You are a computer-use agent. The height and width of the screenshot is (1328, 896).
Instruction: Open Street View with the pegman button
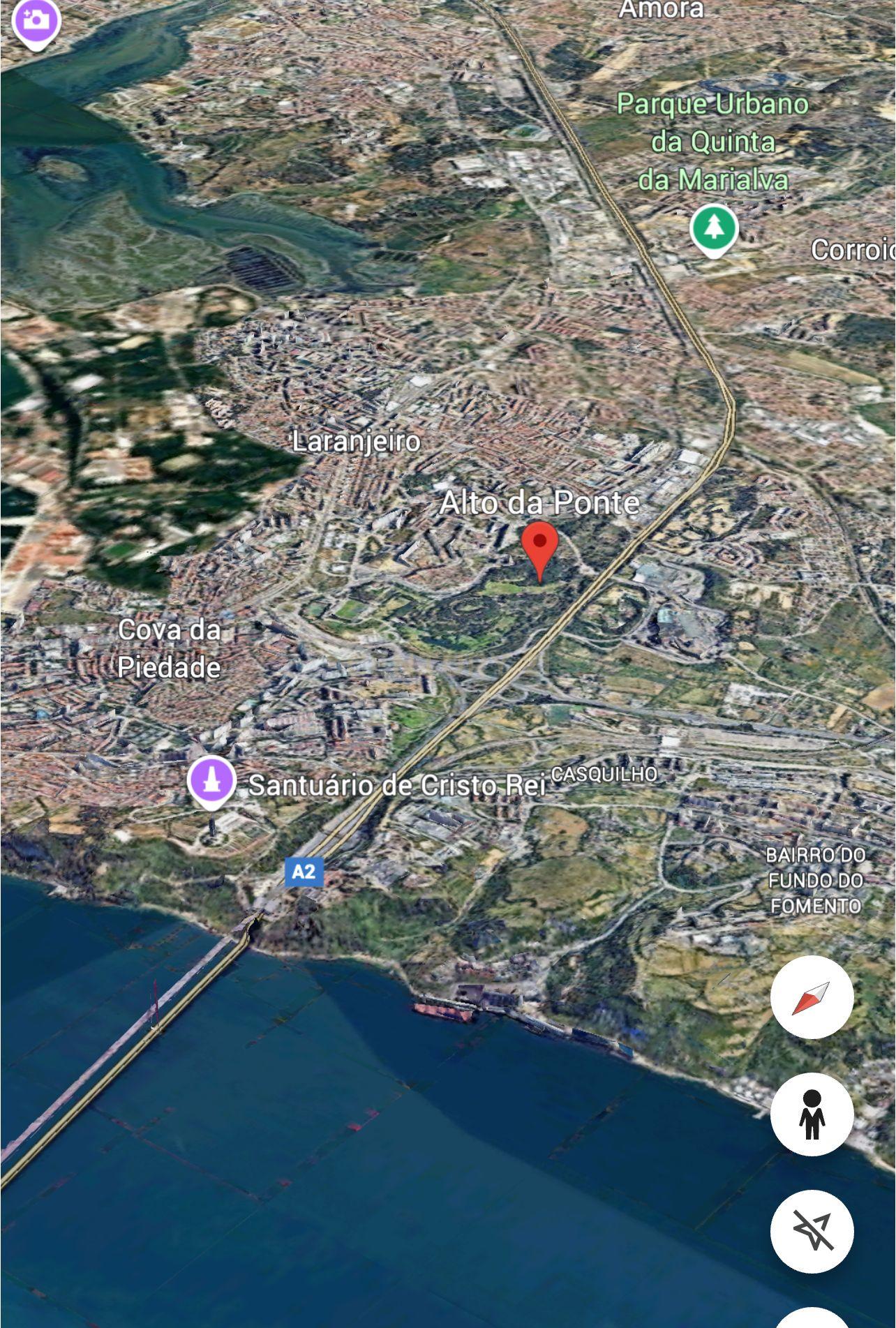(x=812, y=1114)
